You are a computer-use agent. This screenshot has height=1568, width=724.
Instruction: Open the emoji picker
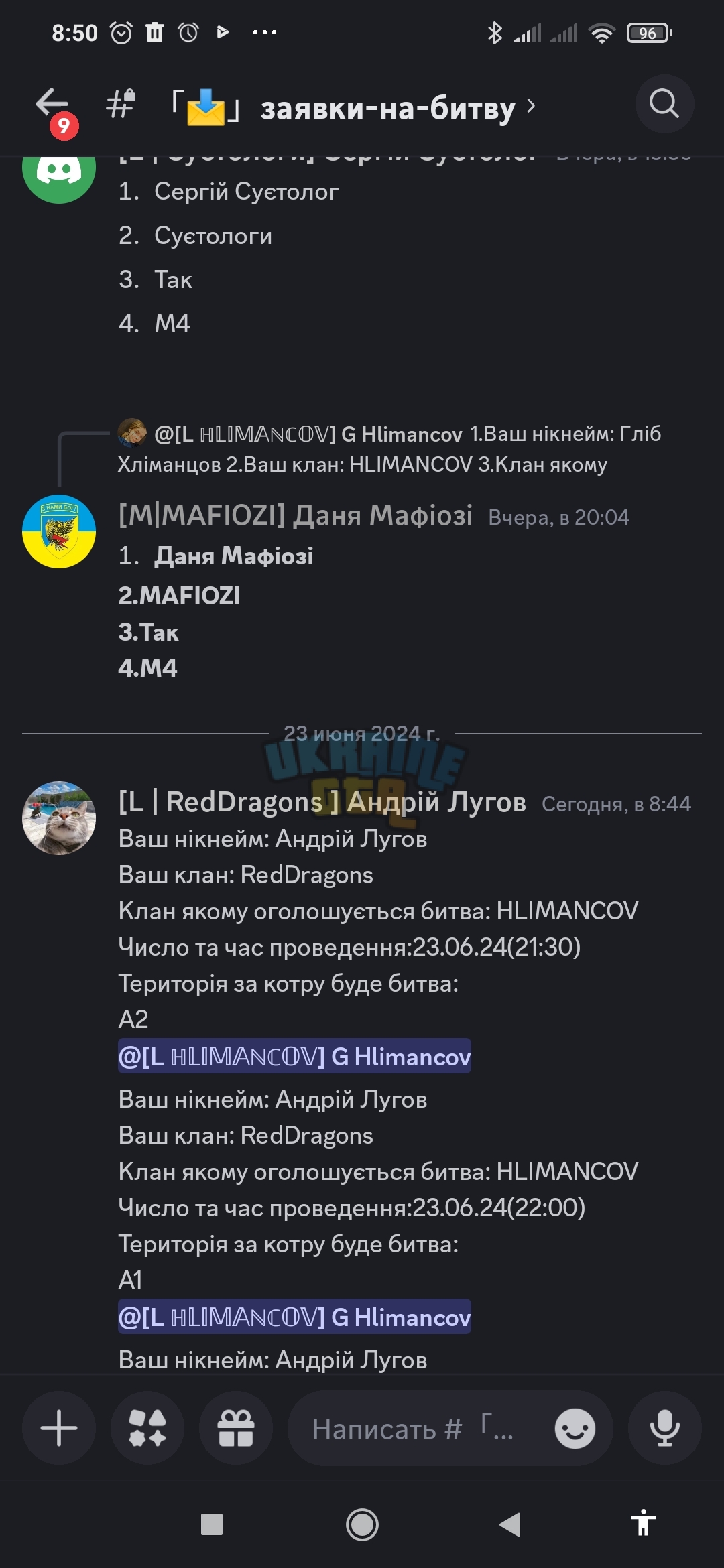pyautogui.click(x=575, y=1428)
